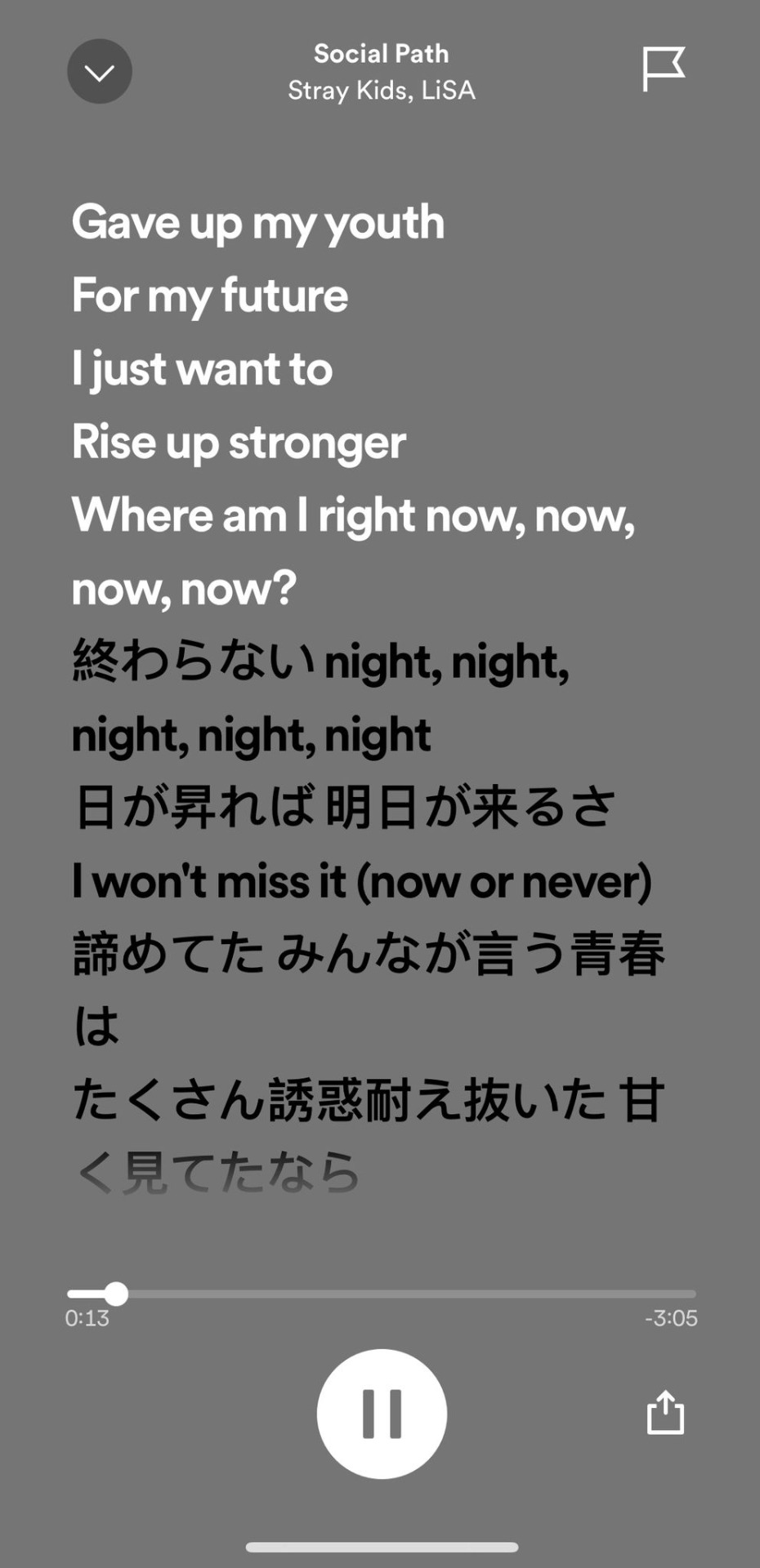
Task: Pause the song Social Path
Action: click(382, 1414)
